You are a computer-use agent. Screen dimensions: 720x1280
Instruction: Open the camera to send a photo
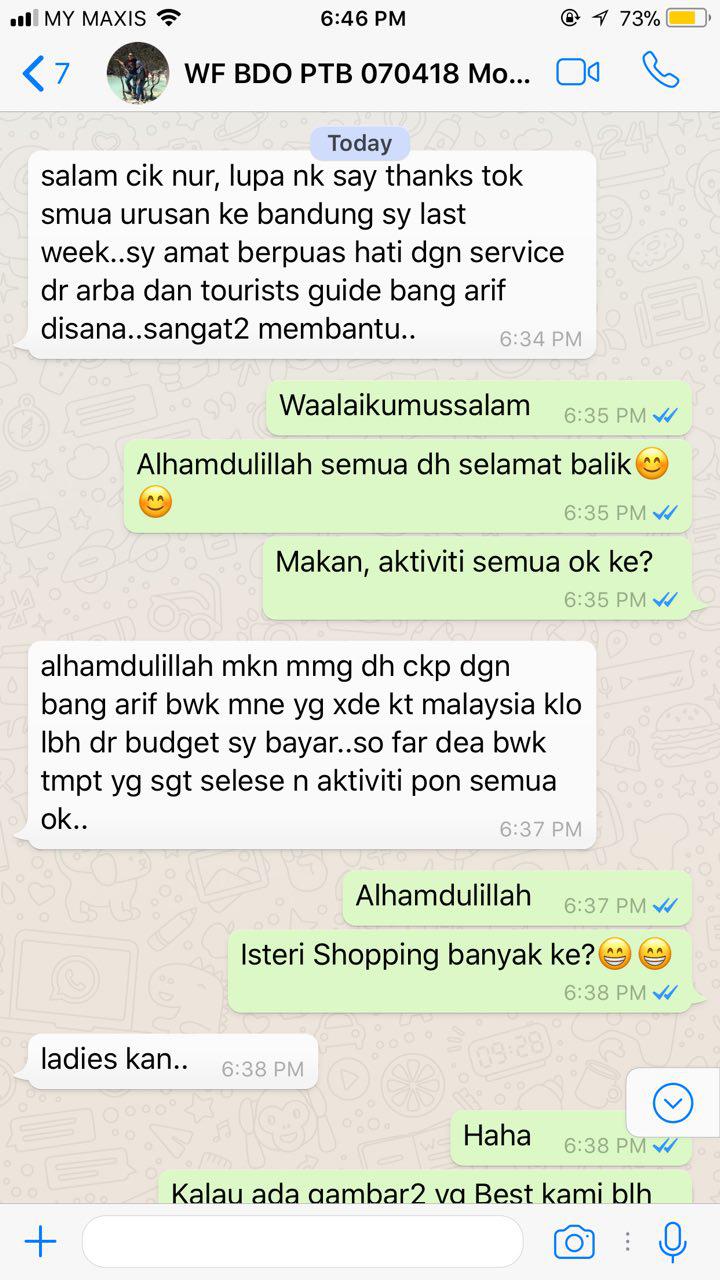point(574,1243)
